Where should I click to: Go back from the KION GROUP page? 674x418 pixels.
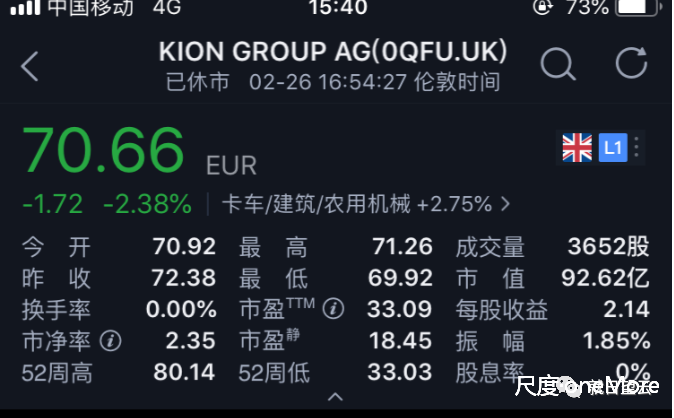pos(30,66)
